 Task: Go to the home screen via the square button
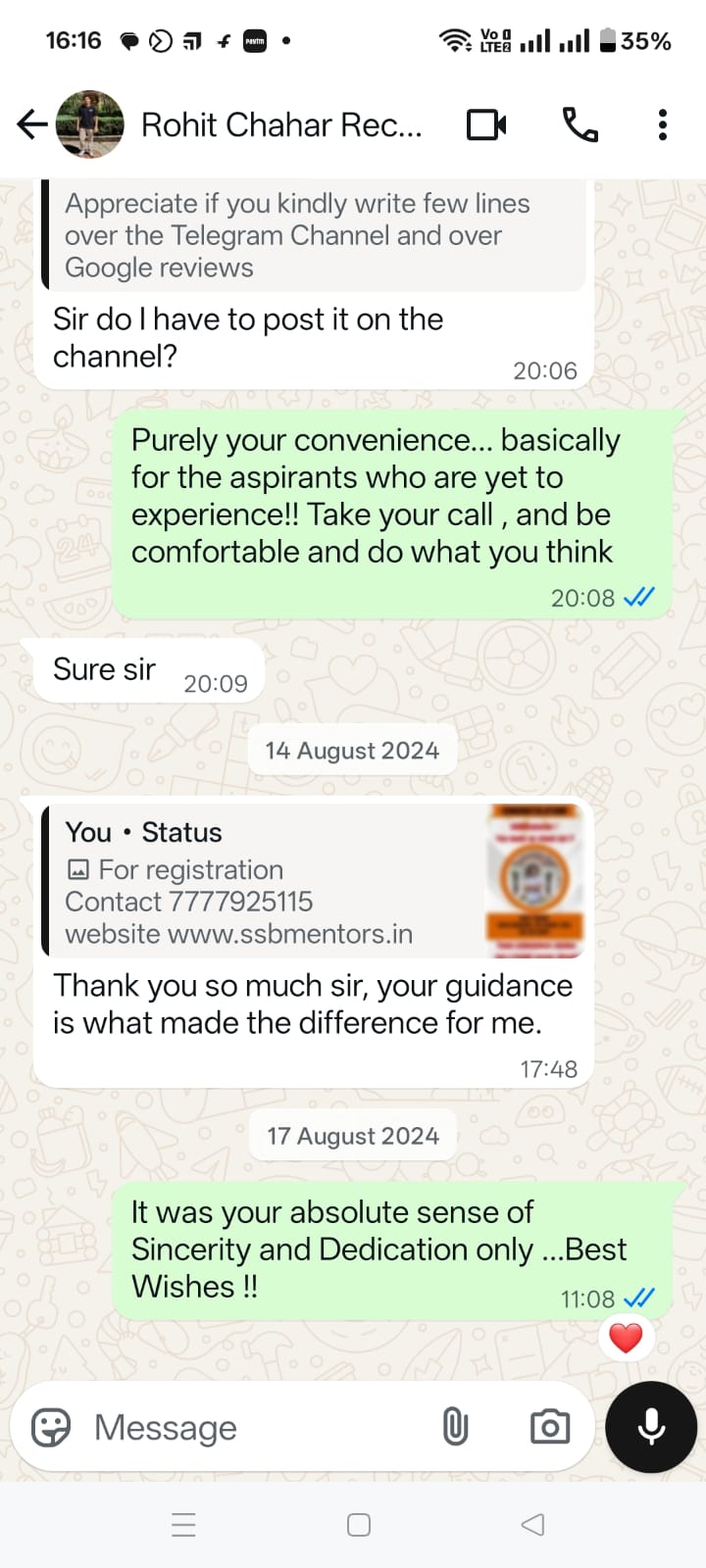(359, 1525)
